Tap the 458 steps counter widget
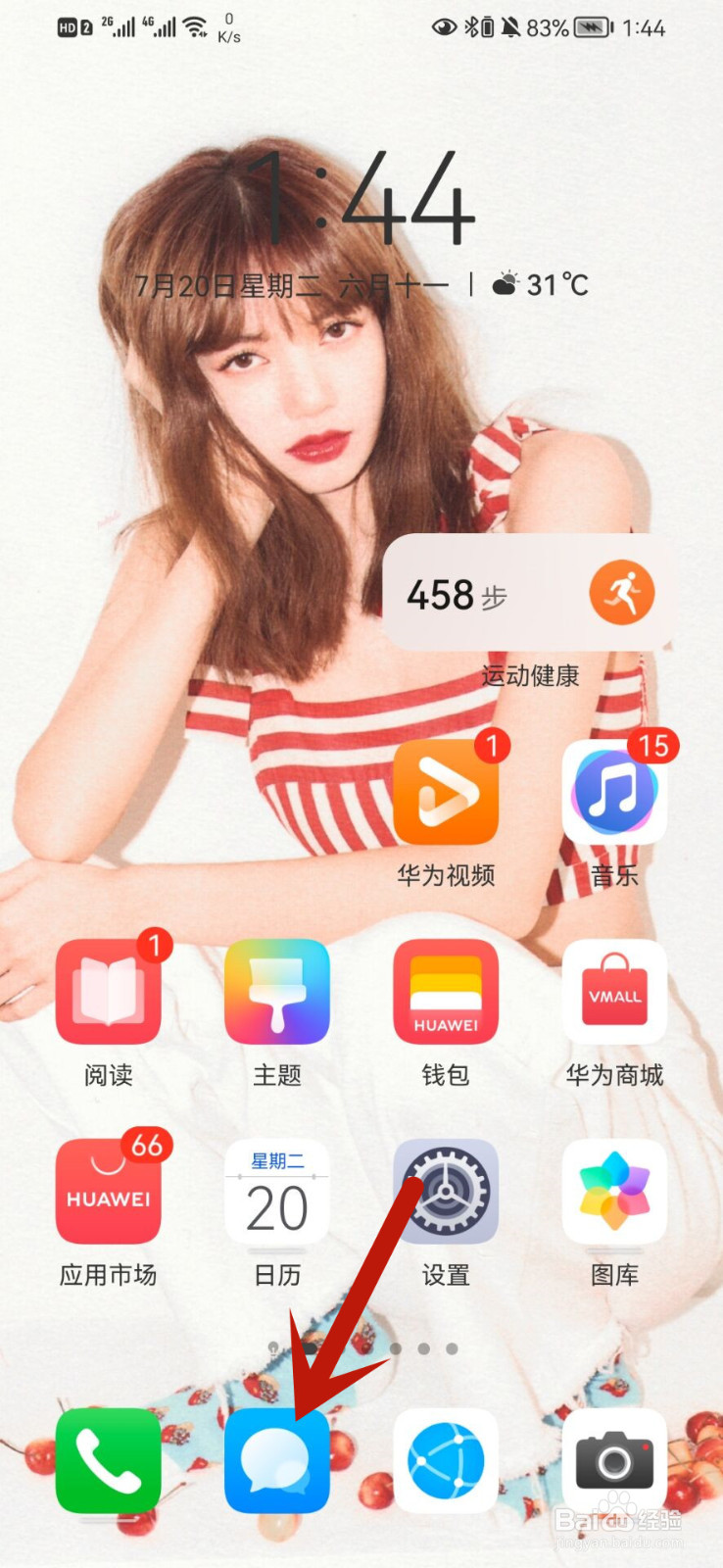Screen dimensions: 723x1568 (460, 594)
